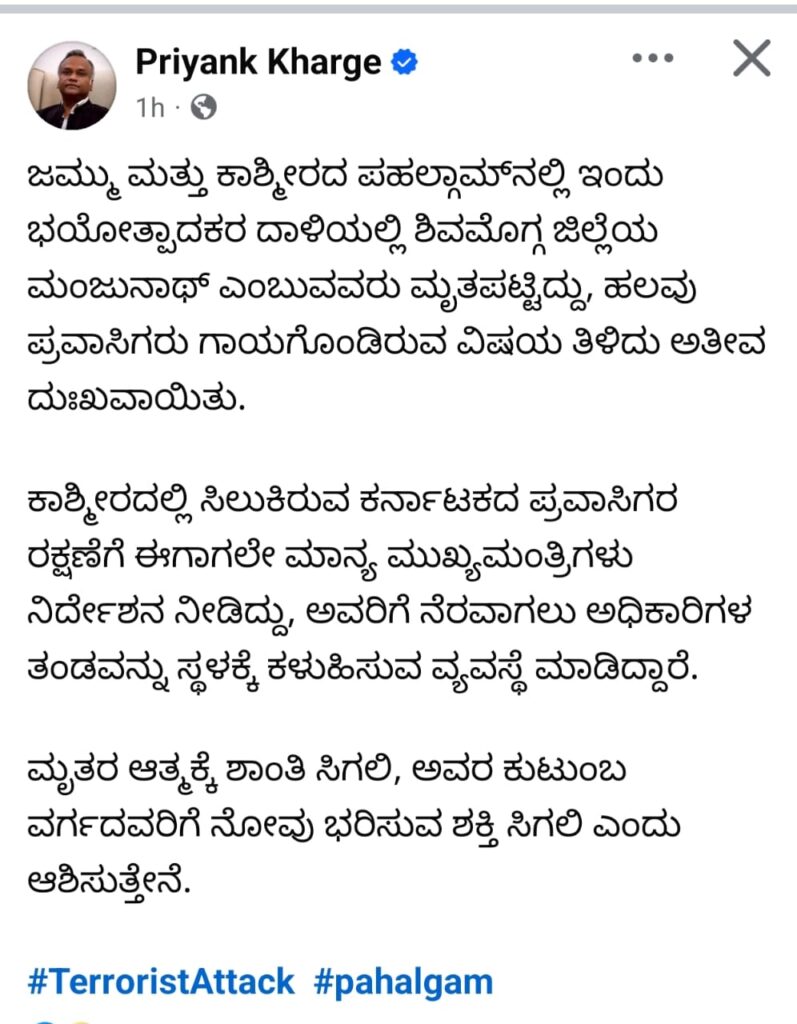Open Priyank Kharge's profile via his name
The image size is (797, 1024).
click(258, 62)
